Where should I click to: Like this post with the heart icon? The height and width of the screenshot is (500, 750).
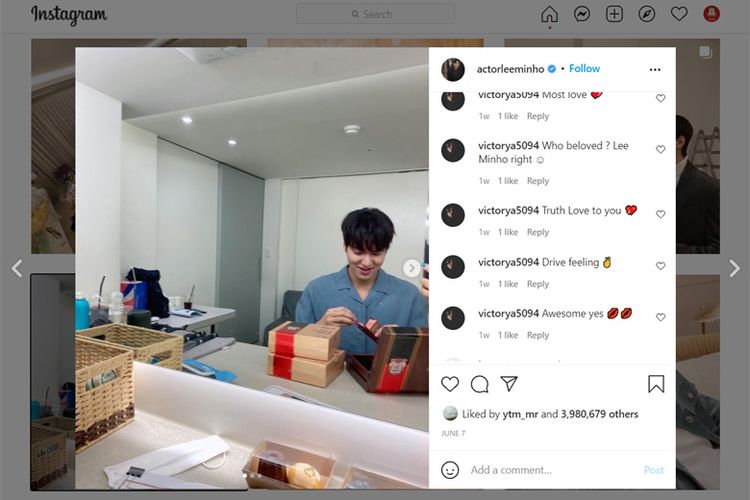[450, 384]
